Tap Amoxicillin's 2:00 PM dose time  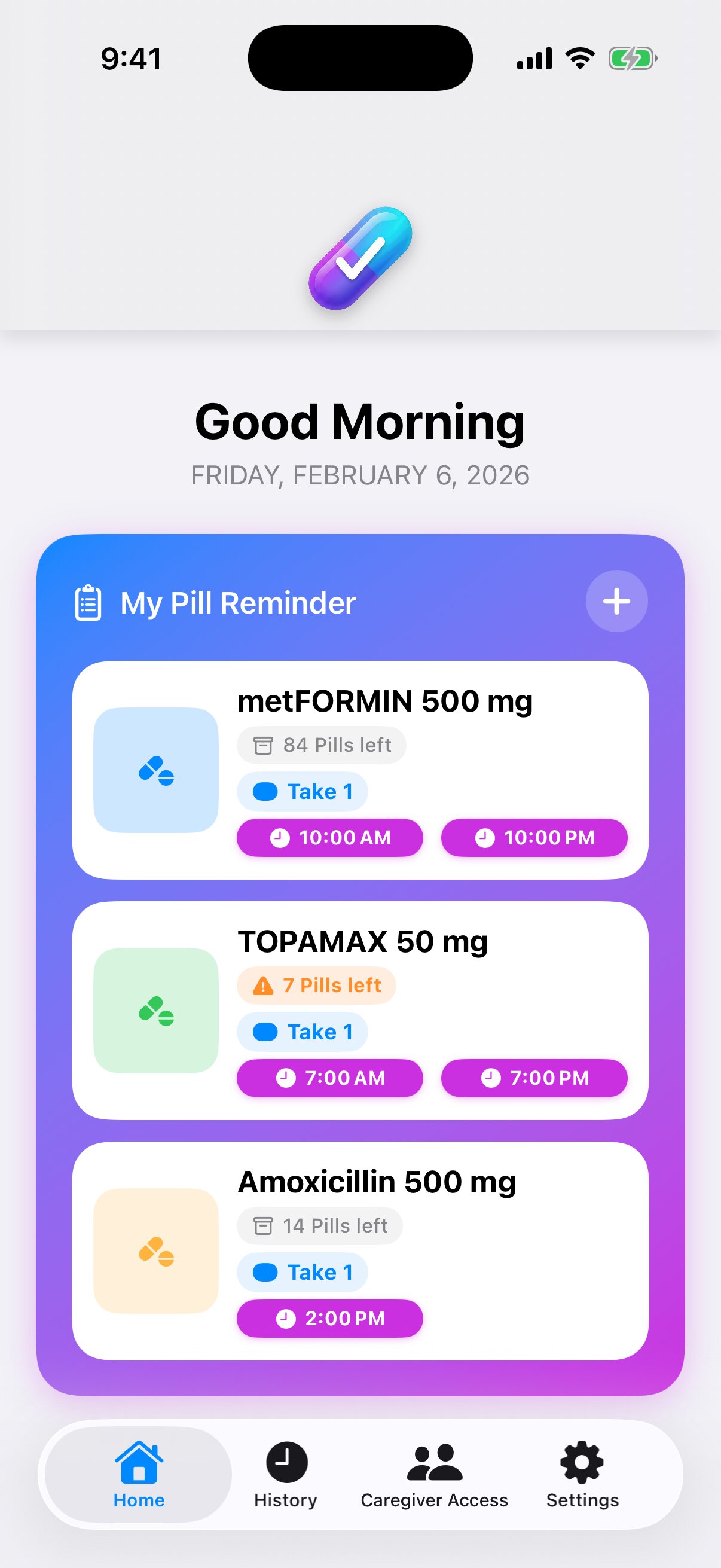click(330, 1319)
